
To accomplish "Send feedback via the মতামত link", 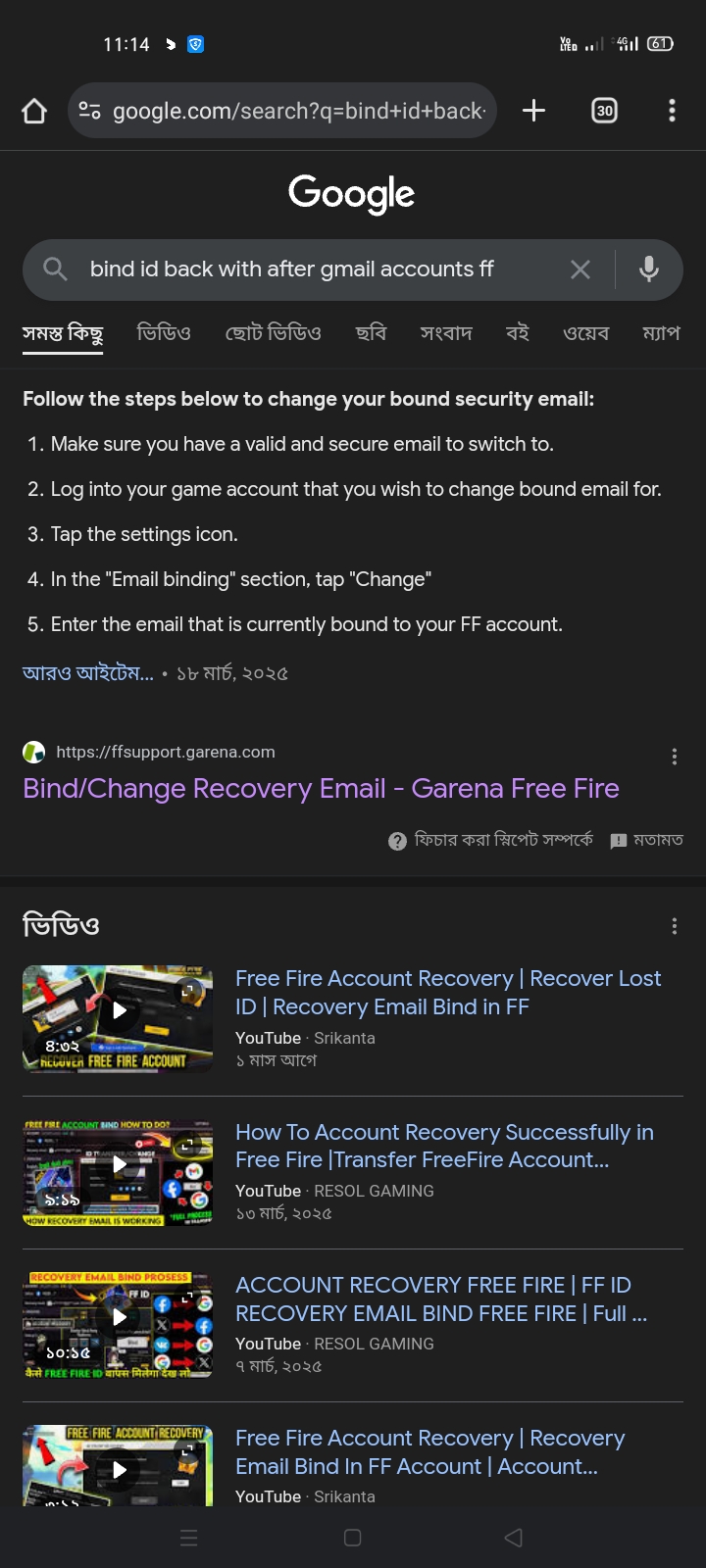I will pyautogui.click(x=647, y=840).
